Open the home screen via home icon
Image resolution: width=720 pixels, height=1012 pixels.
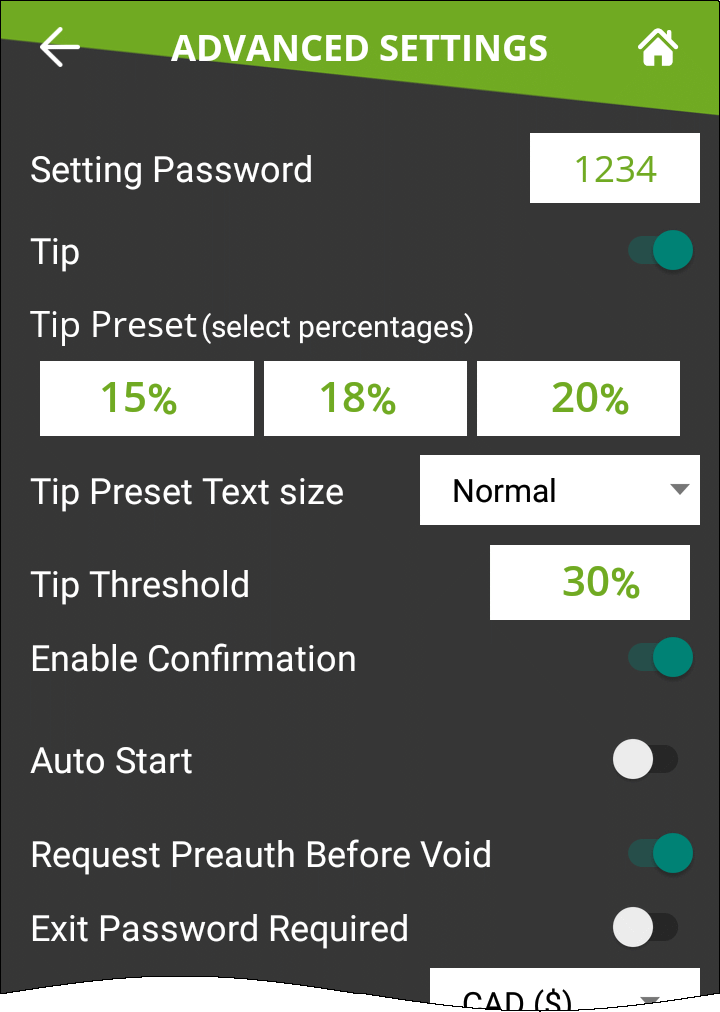point(657,46)
